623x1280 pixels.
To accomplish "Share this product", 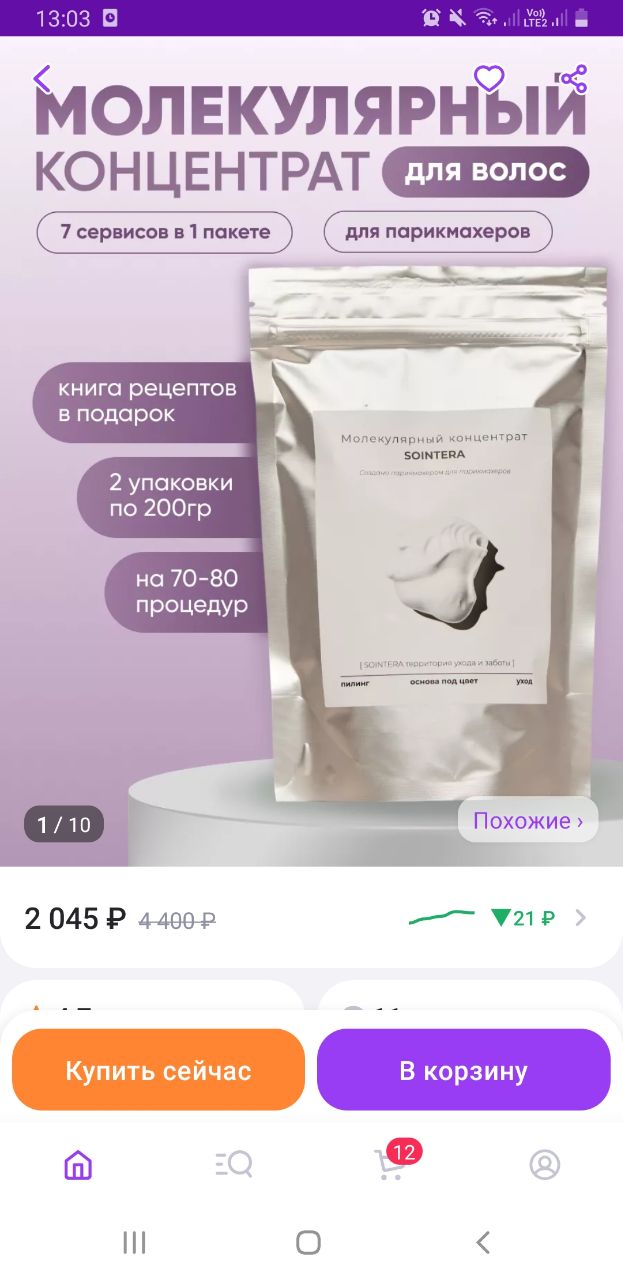I will (572, 78).
